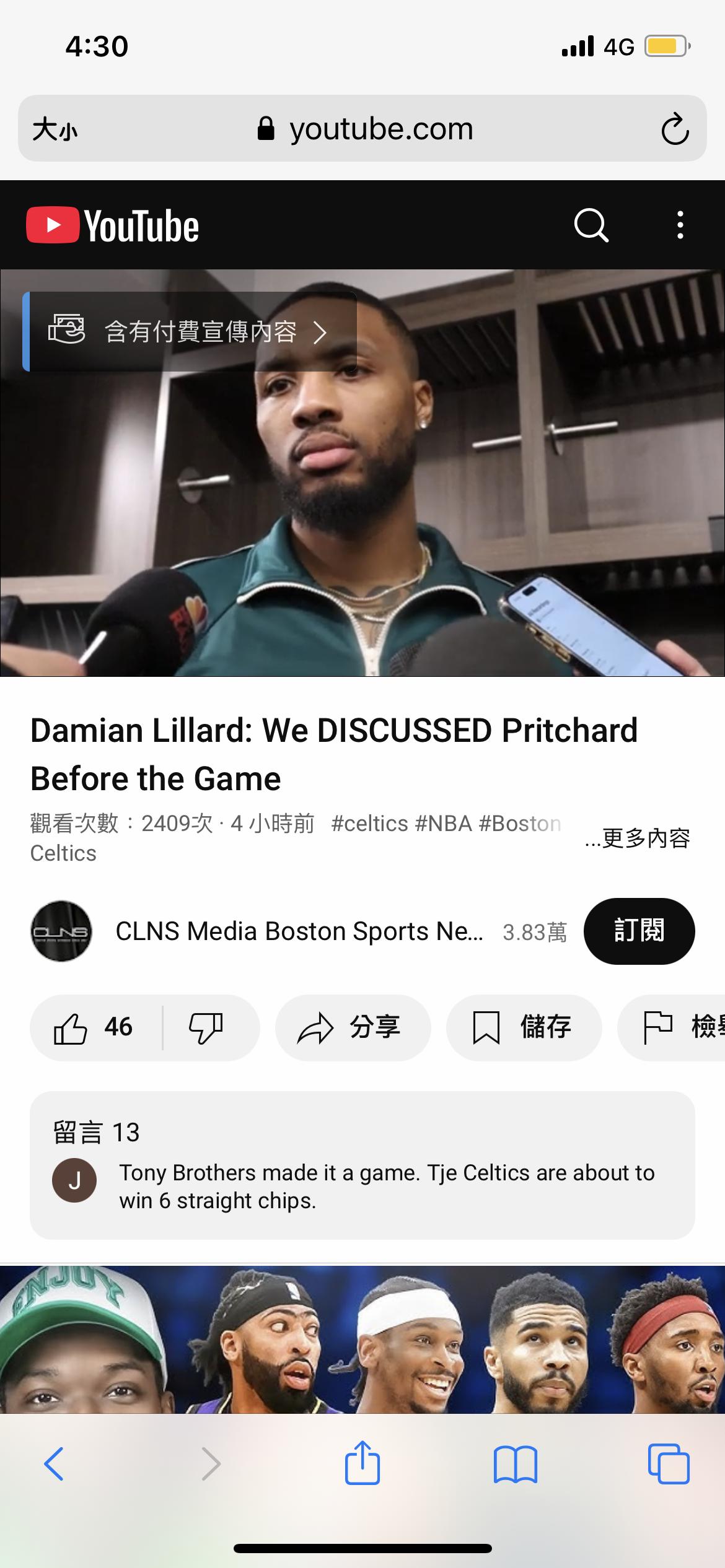Subscribe with the 訂閱 button

[x=639, y=931]
